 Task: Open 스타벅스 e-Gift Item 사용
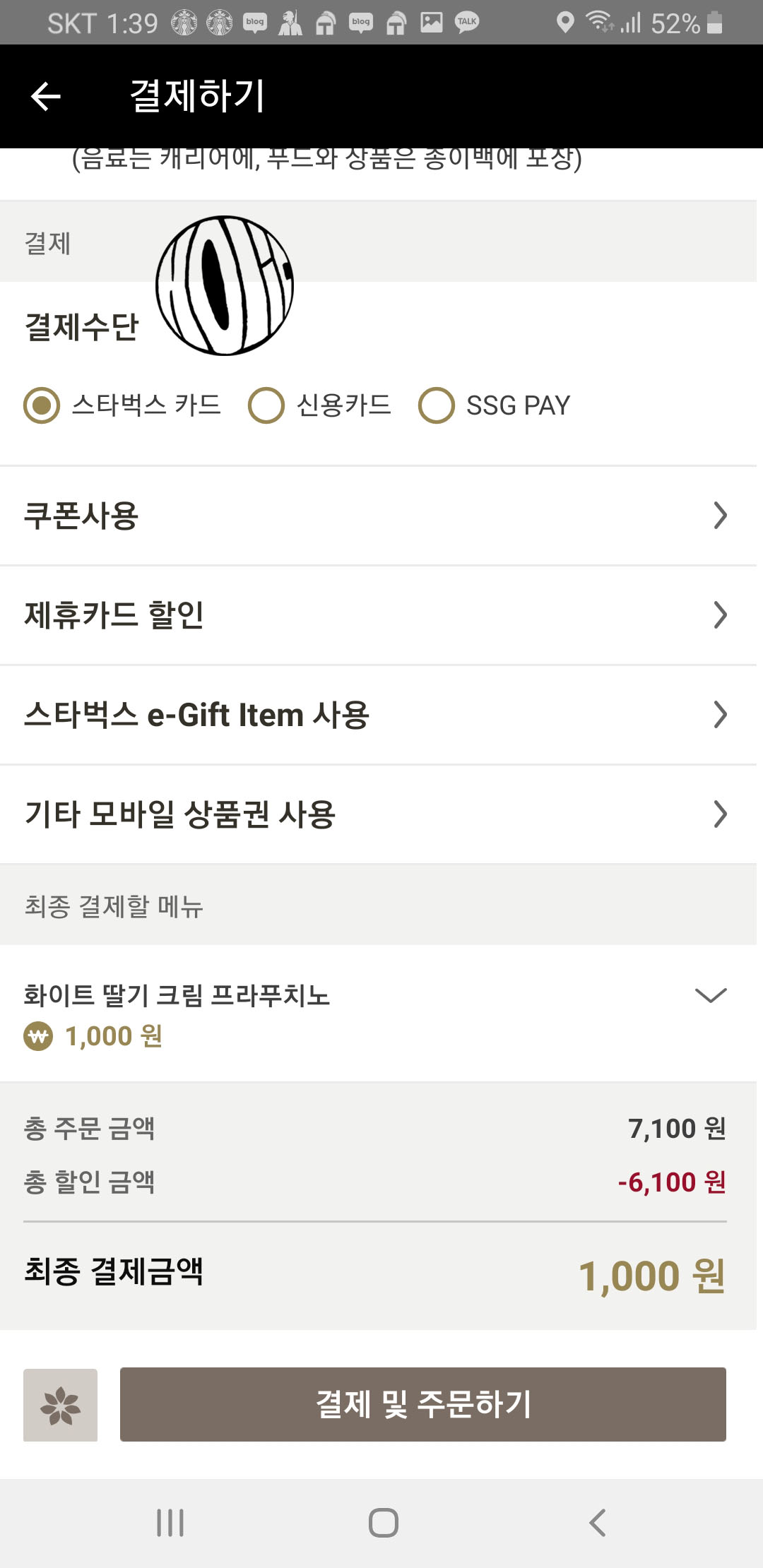pyautogui.click(x=378, y=715)
